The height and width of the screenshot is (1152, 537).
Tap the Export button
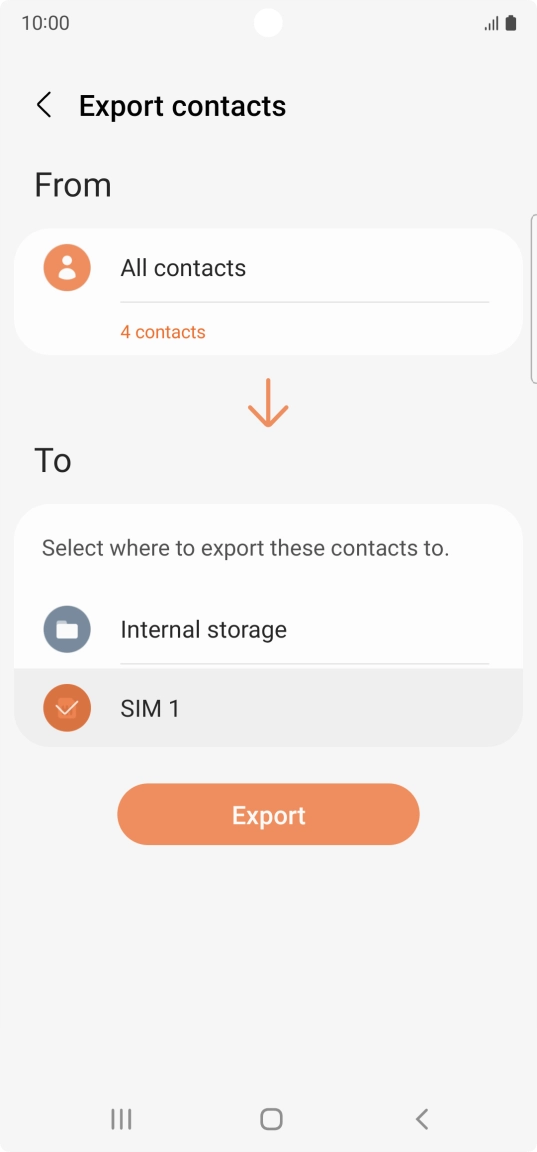click(268, 815)
